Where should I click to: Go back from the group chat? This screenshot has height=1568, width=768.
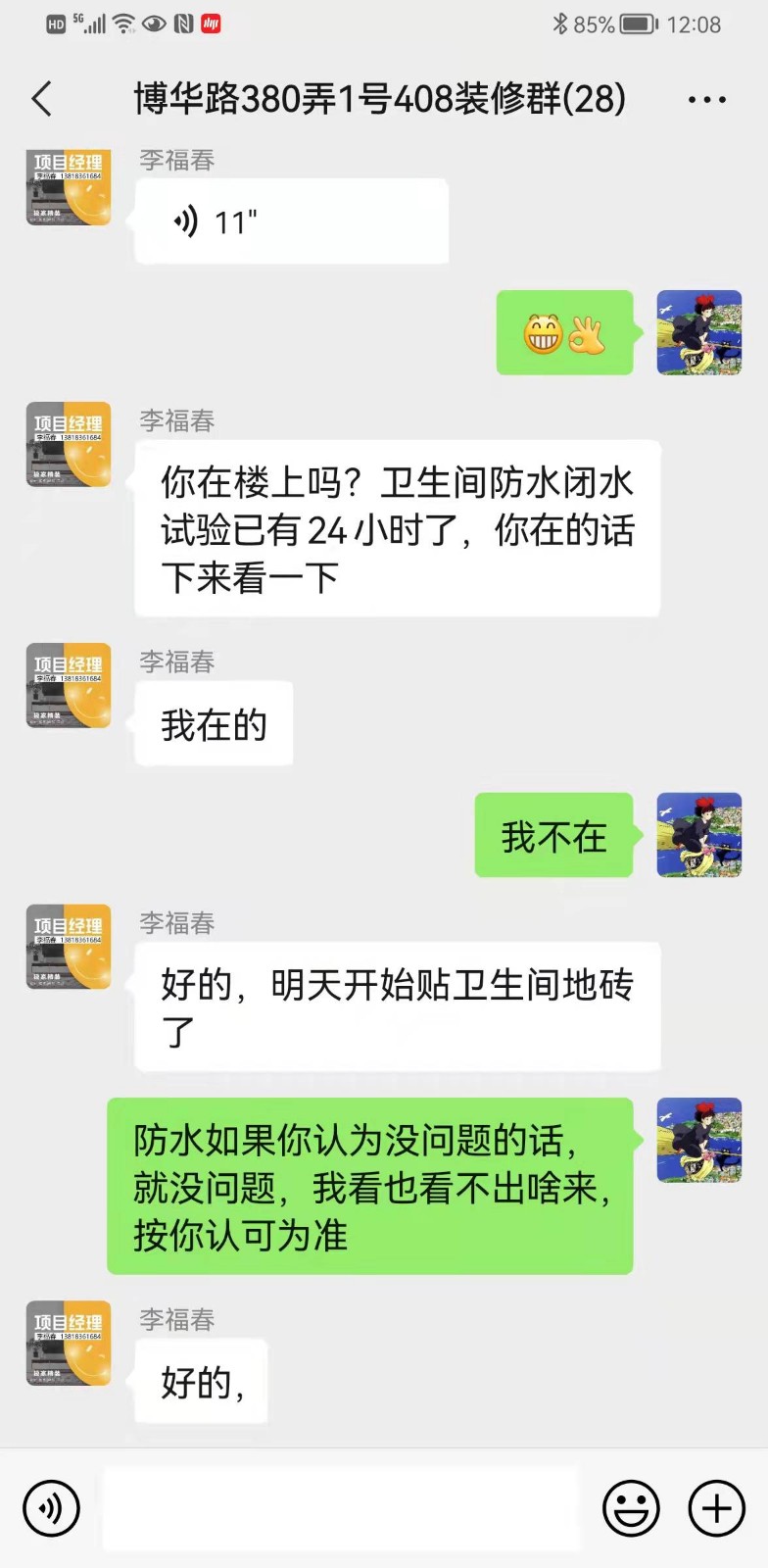(x=42, y=99)
